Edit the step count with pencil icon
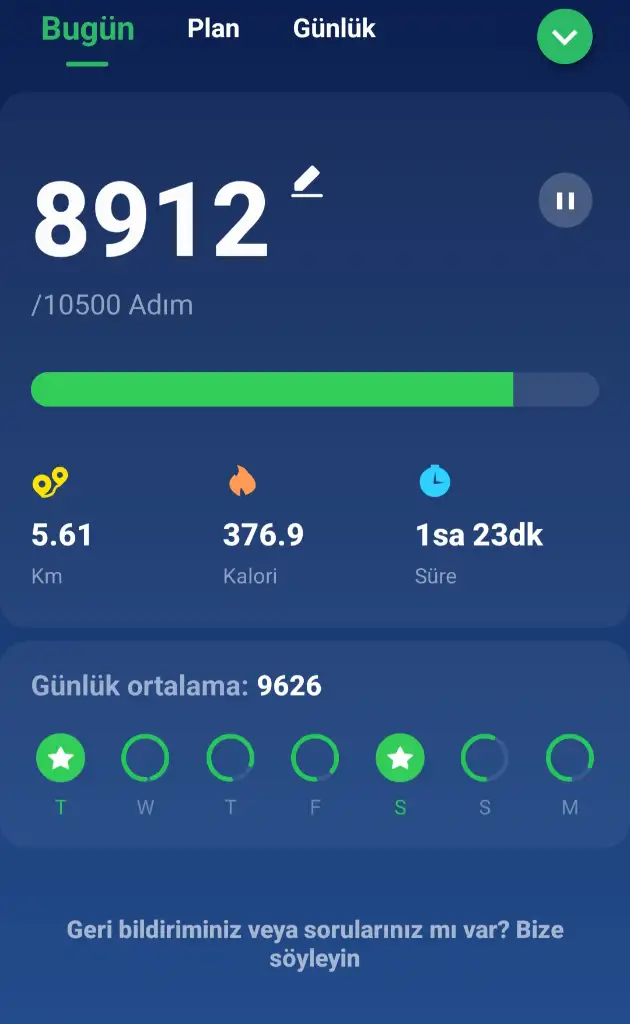This screenshot has height=1024, width=630. coord(307,182)
